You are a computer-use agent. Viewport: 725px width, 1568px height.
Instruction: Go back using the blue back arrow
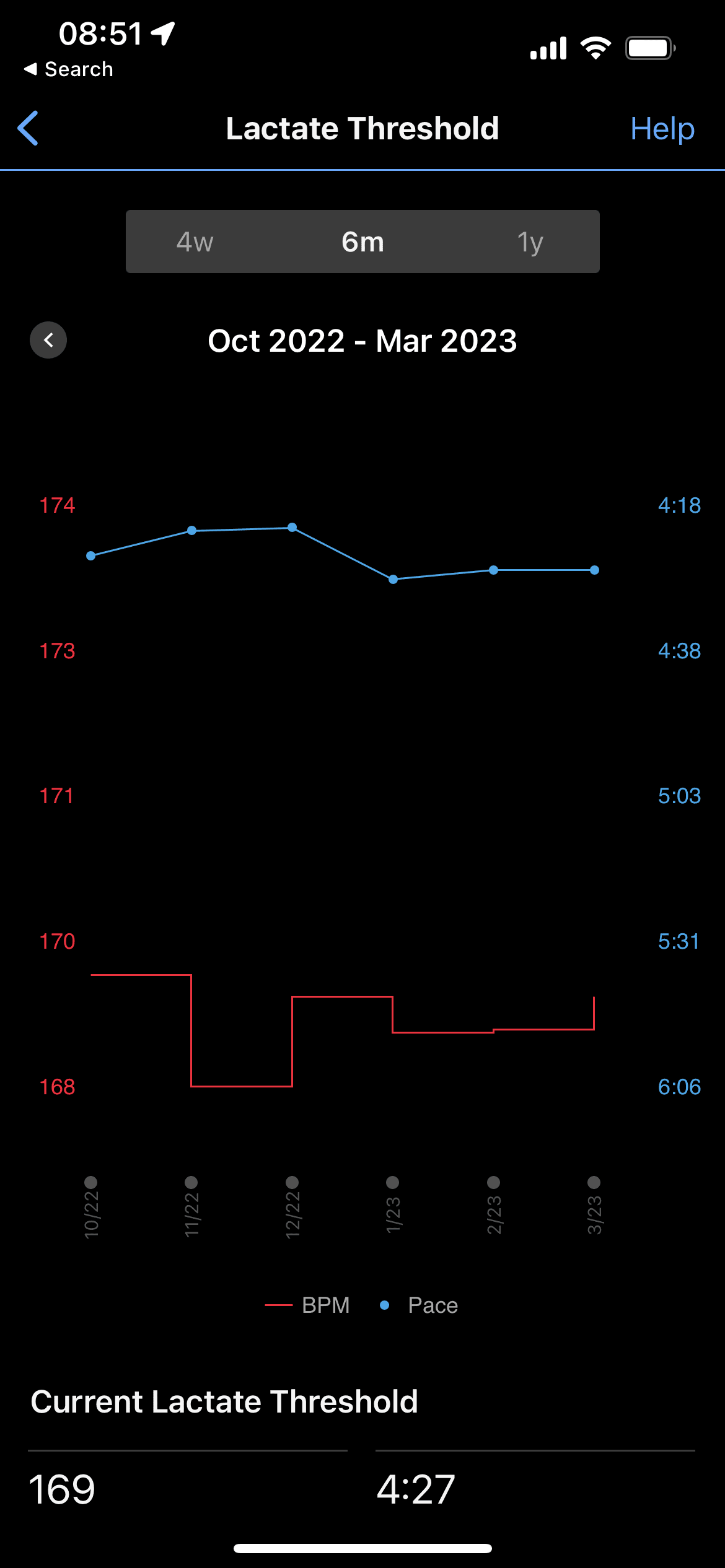28,128
